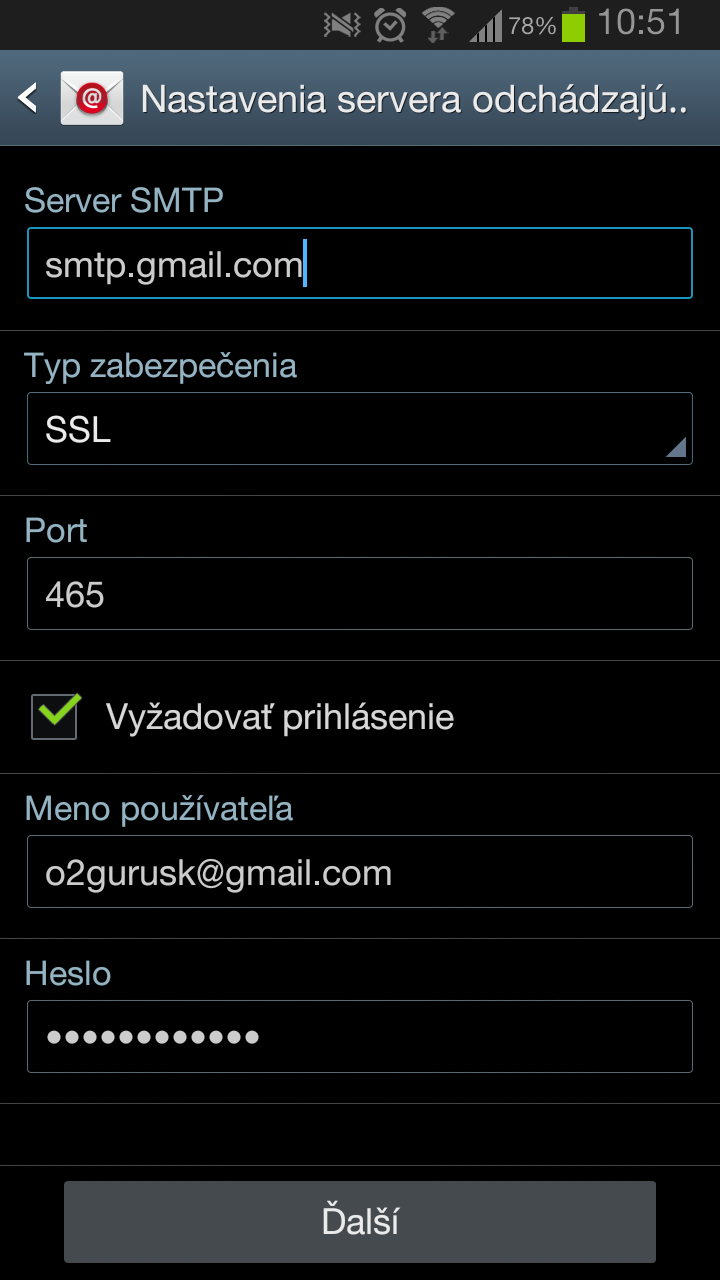This screenshot has width=720, height=1280.
Task: Edit the Meno používateľa field
Action: [360, 872]
